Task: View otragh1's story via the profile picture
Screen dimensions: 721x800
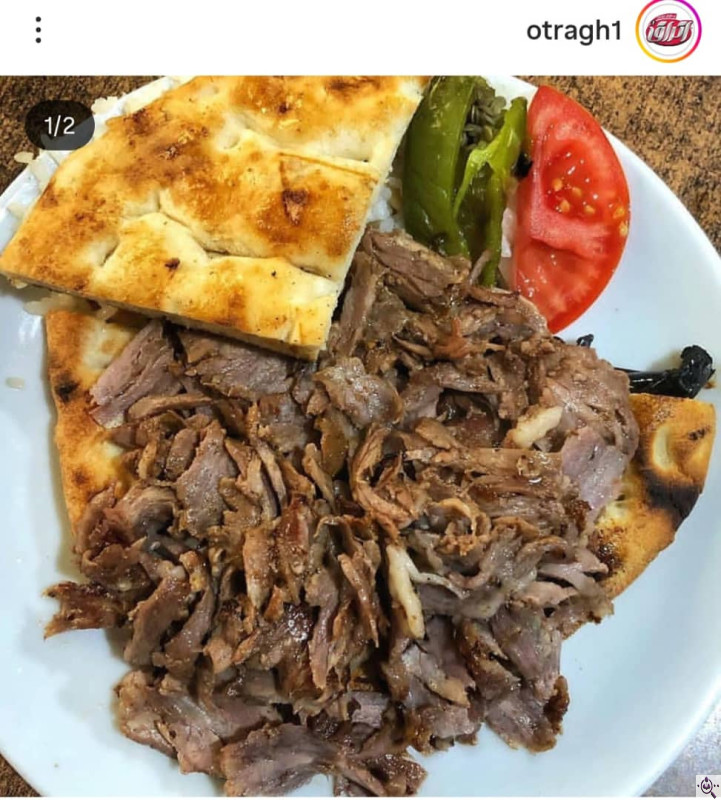Action: (x=669, y=31)
